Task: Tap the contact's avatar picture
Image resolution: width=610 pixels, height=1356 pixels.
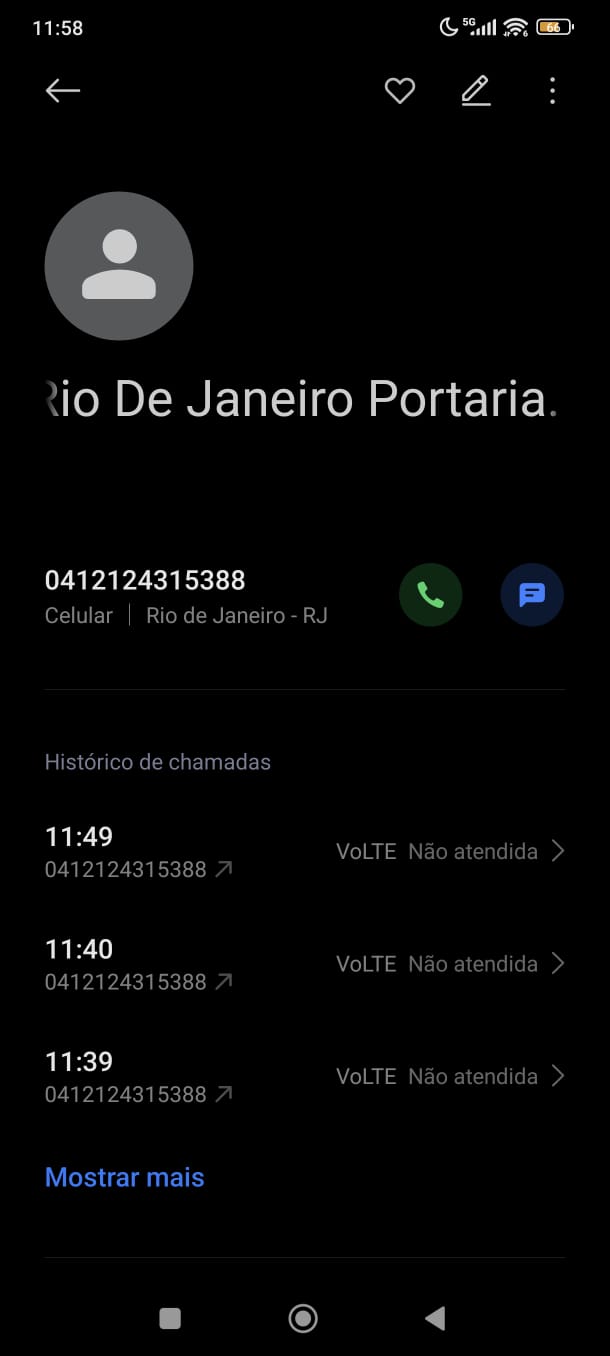Action: (119, 266)
